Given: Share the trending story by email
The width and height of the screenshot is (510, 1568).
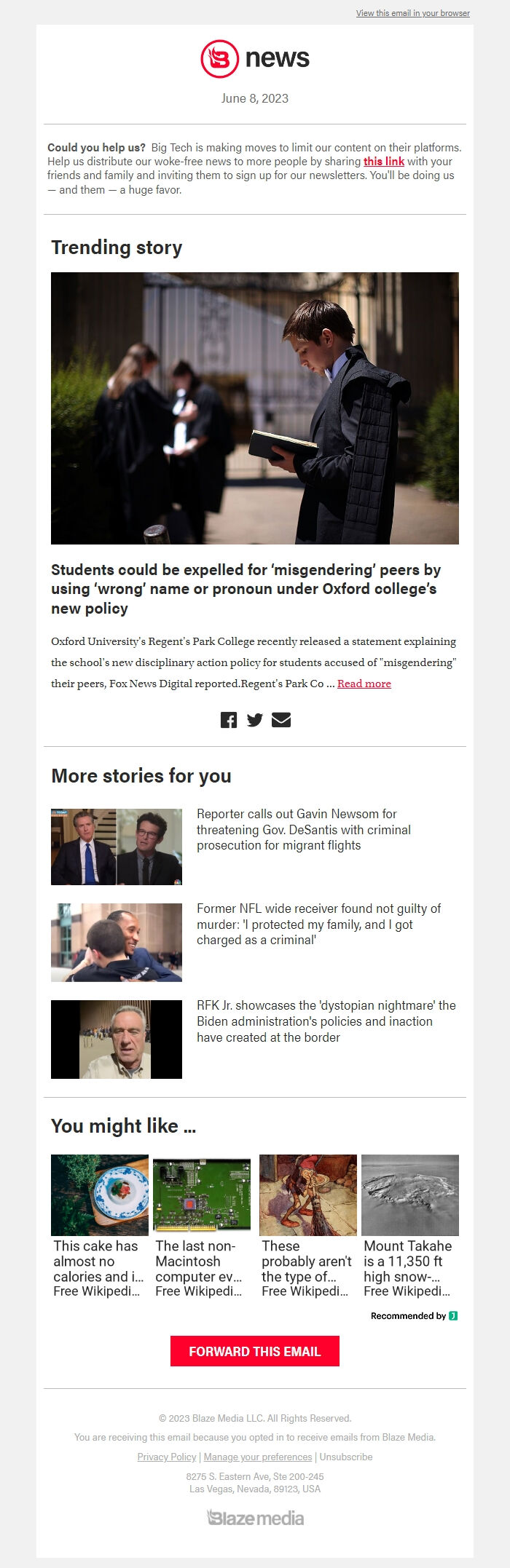Looking at the screenshot, I should (x=281, y=720).
